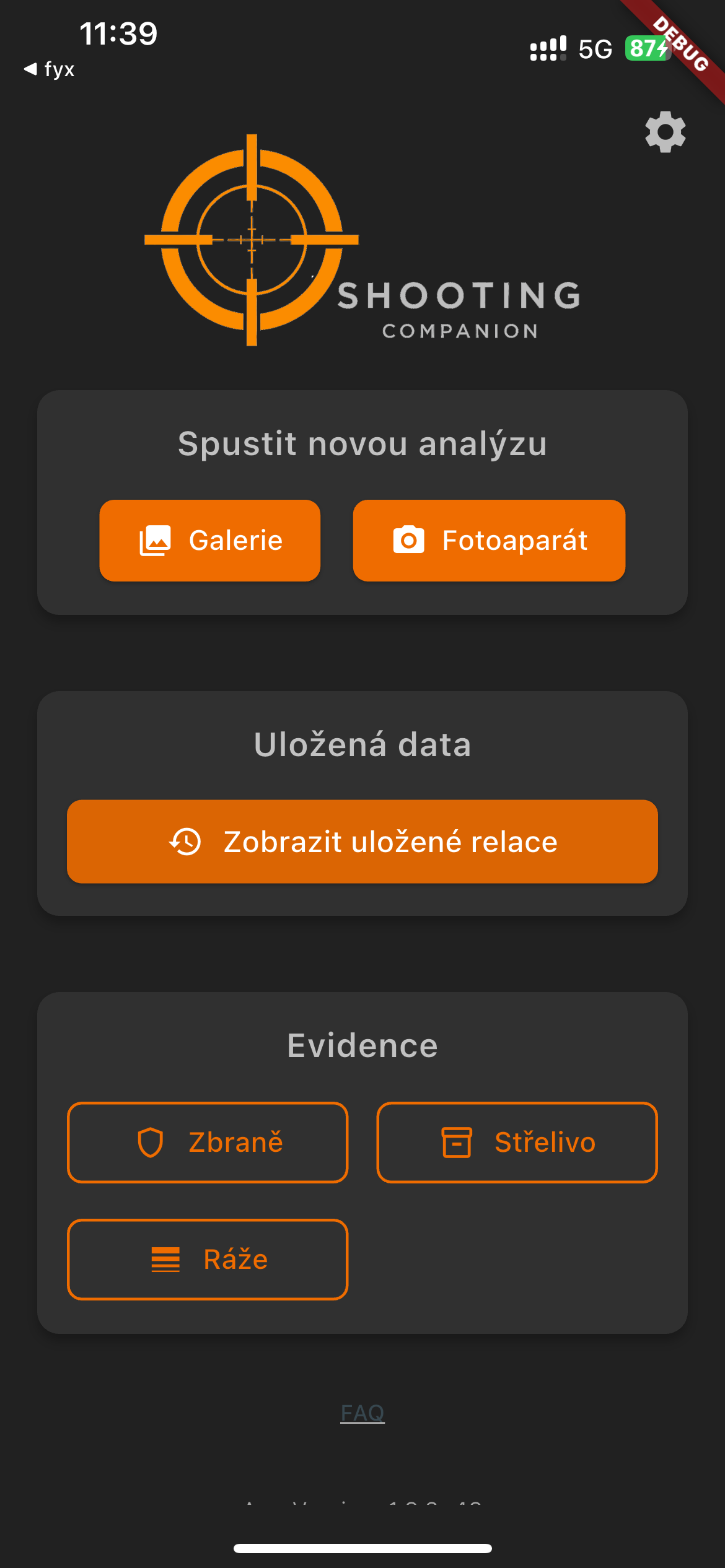This screenshot has height=1568, width=725.
Task: Open the settings gear icon
Action: pos(665,132)
